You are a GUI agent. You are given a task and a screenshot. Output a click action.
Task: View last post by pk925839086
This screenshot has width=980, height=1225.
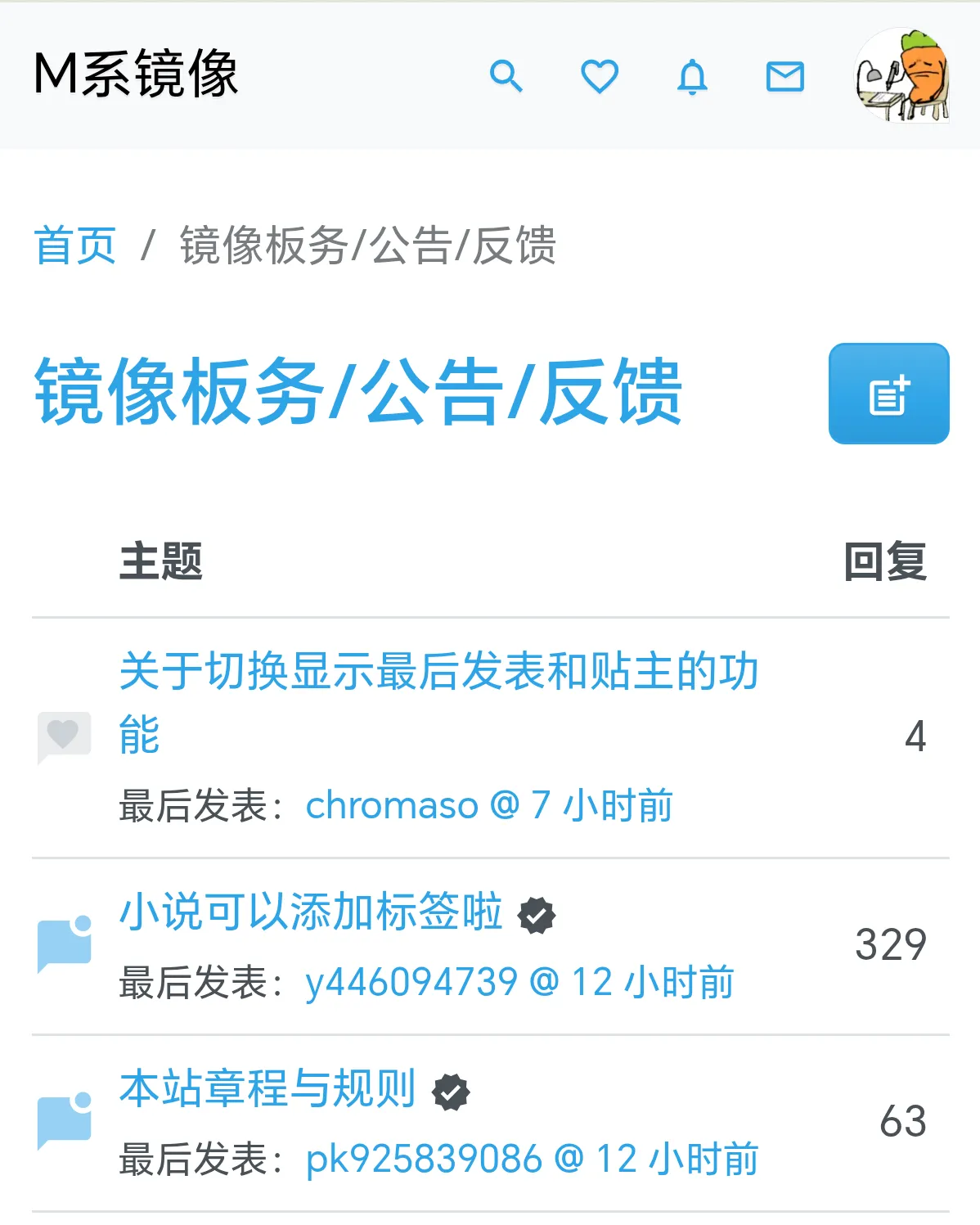point(532,1159)
